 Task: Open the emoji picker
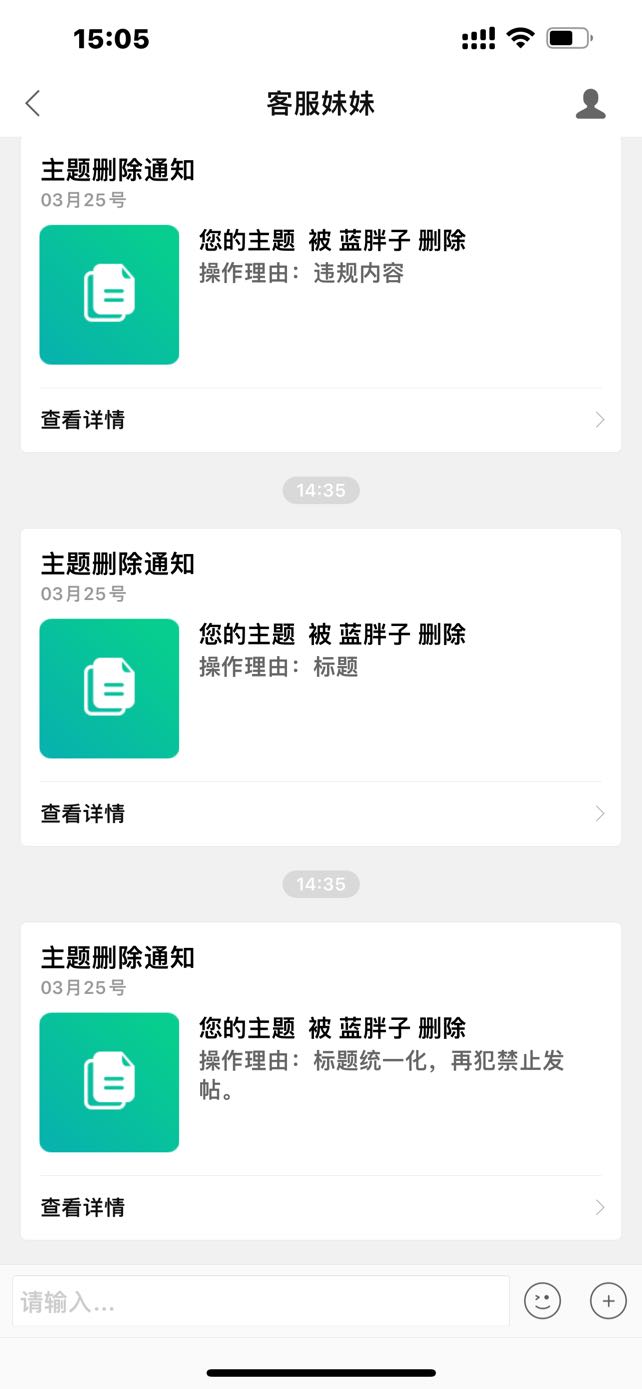click(x=543, y=1301)
